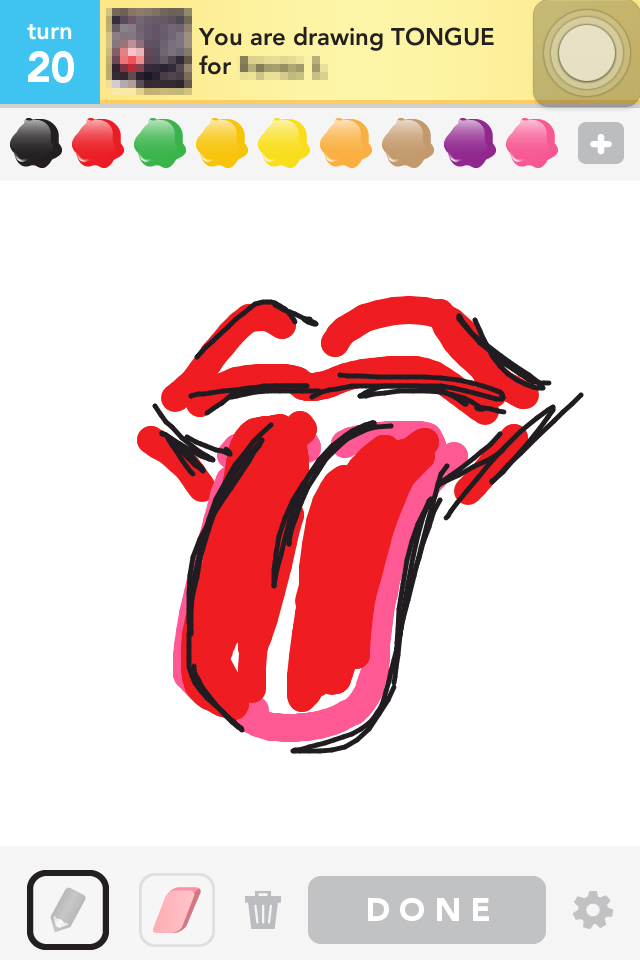The height and width of the screenshot is (960, 640).
Task: Select the bright yellow color
Action: [283, 143]
